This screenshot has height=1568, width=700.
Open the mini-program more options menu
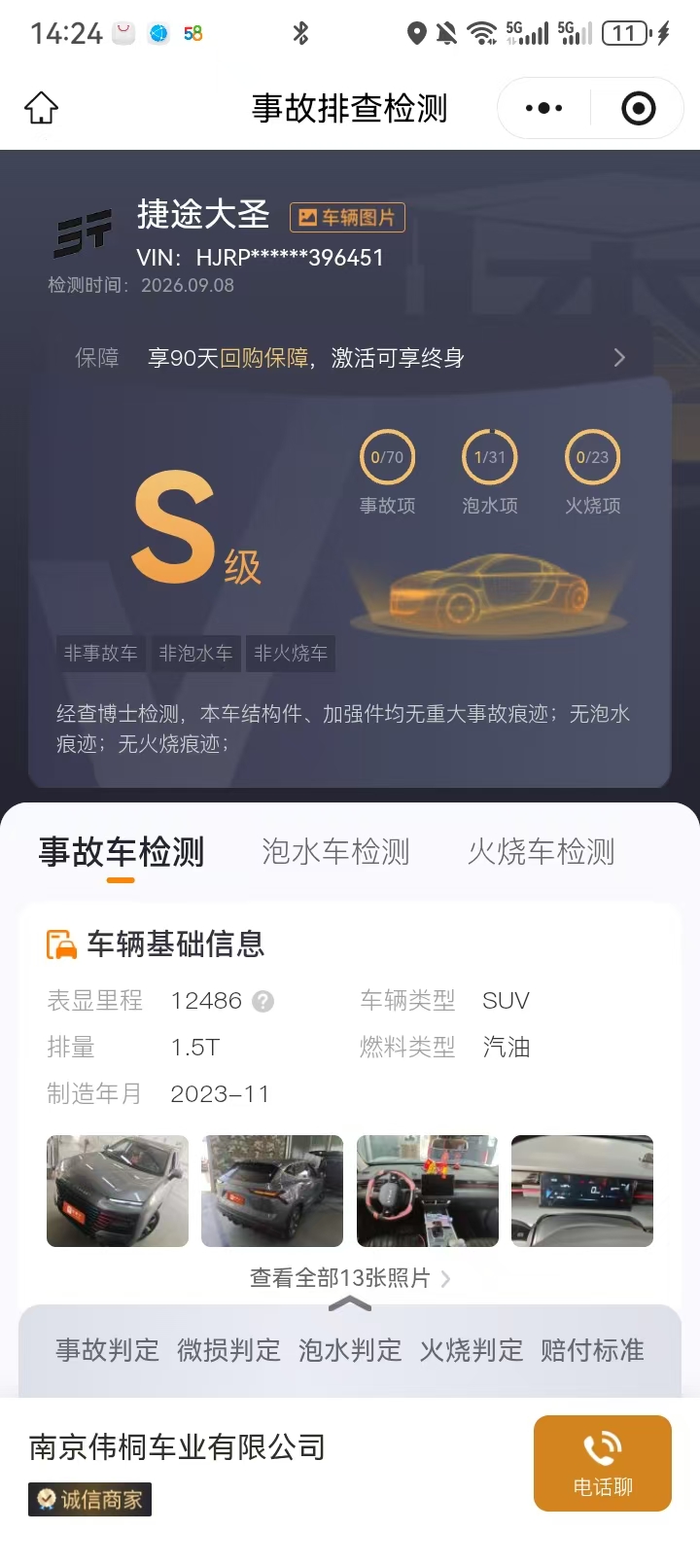point(543,108)
